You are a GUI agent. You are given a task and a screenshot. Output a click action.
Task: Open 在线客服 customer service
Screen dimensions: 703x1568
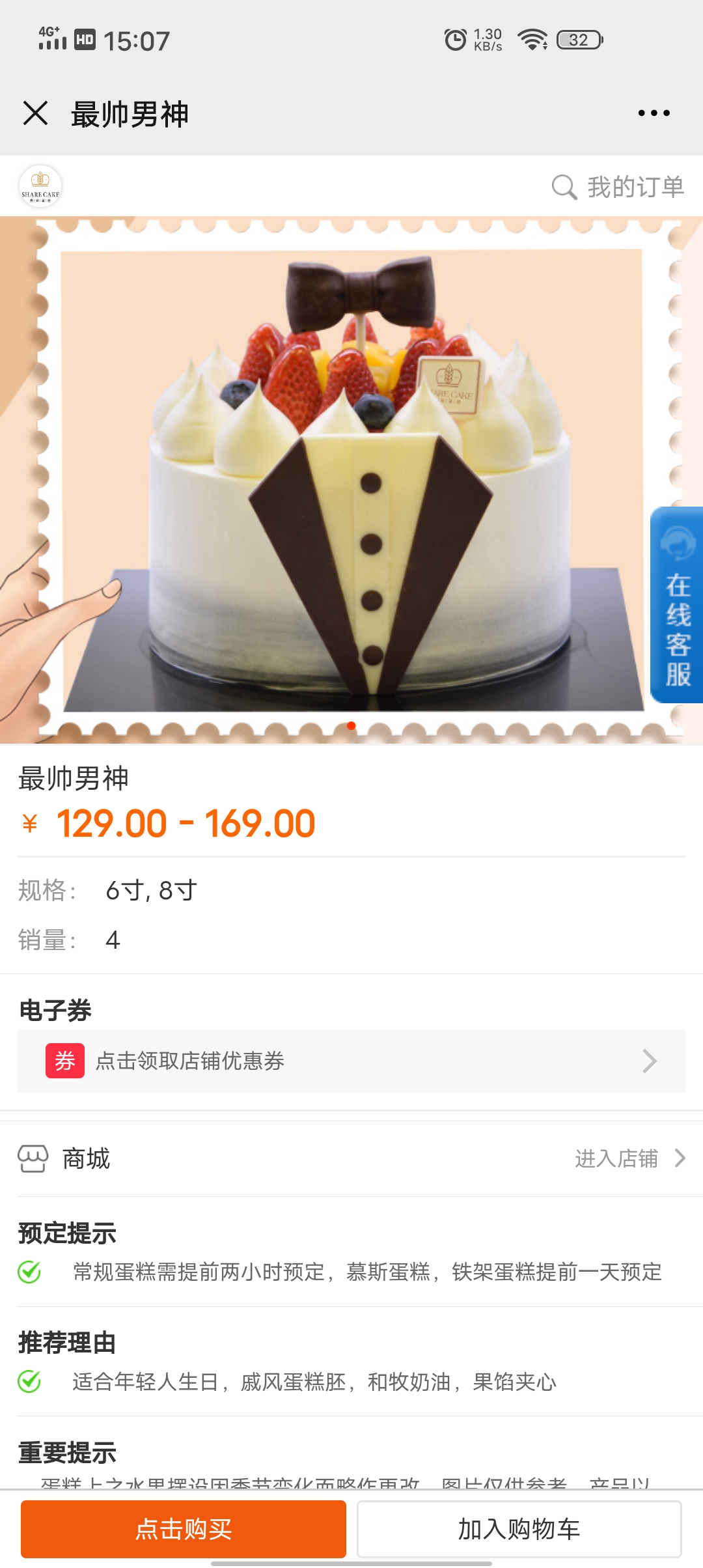click(x=676, y=604)
